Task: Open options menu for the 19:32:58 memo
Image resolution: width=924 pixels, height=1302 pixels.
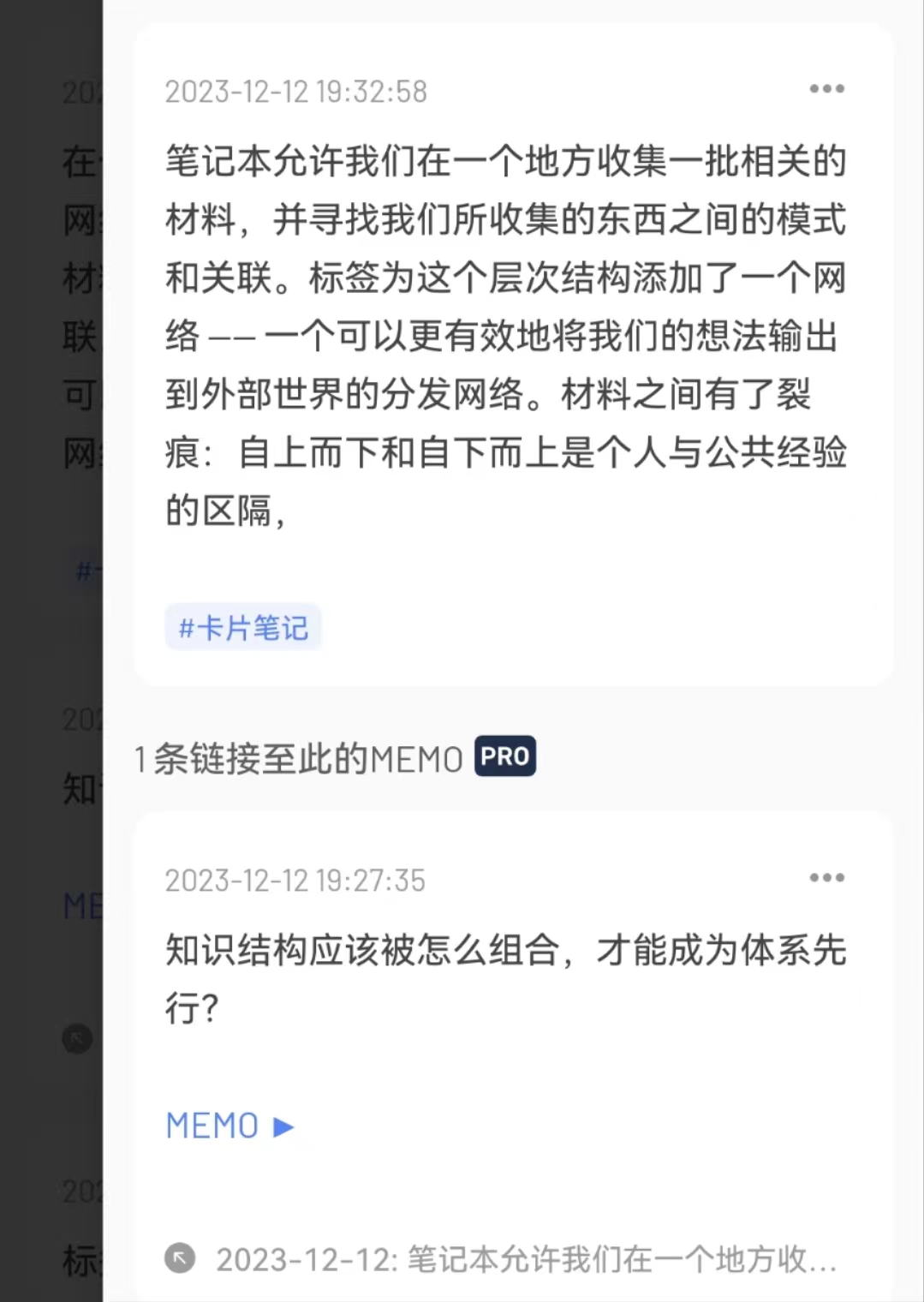Action: 826,89
